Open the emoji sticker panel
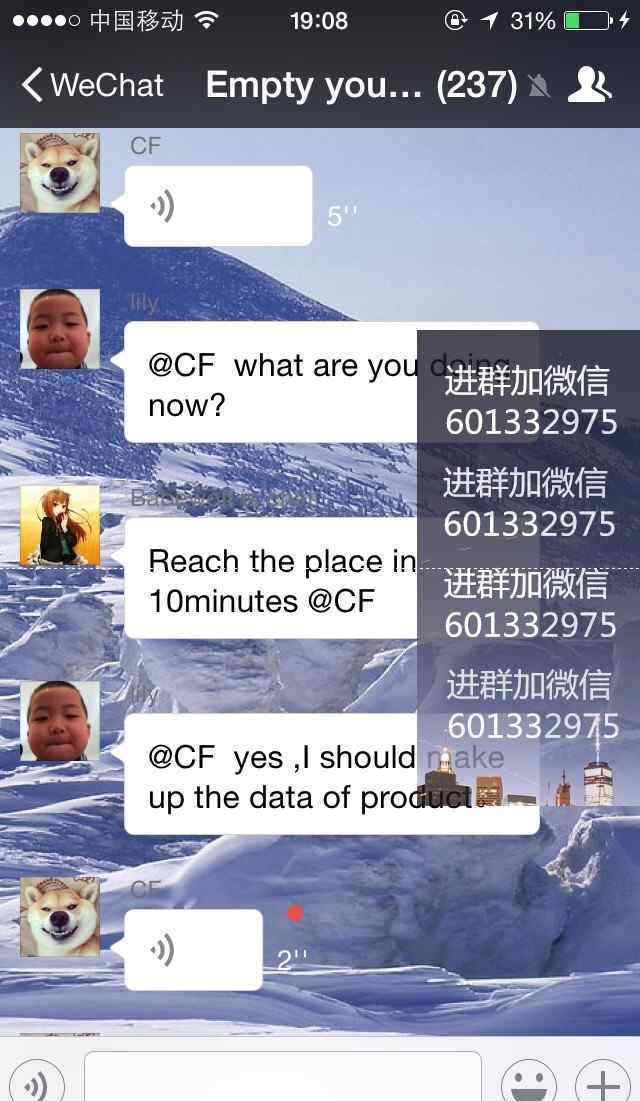Image resolution: width=640 pixels, height=1101 pixels. point(528,1081)
